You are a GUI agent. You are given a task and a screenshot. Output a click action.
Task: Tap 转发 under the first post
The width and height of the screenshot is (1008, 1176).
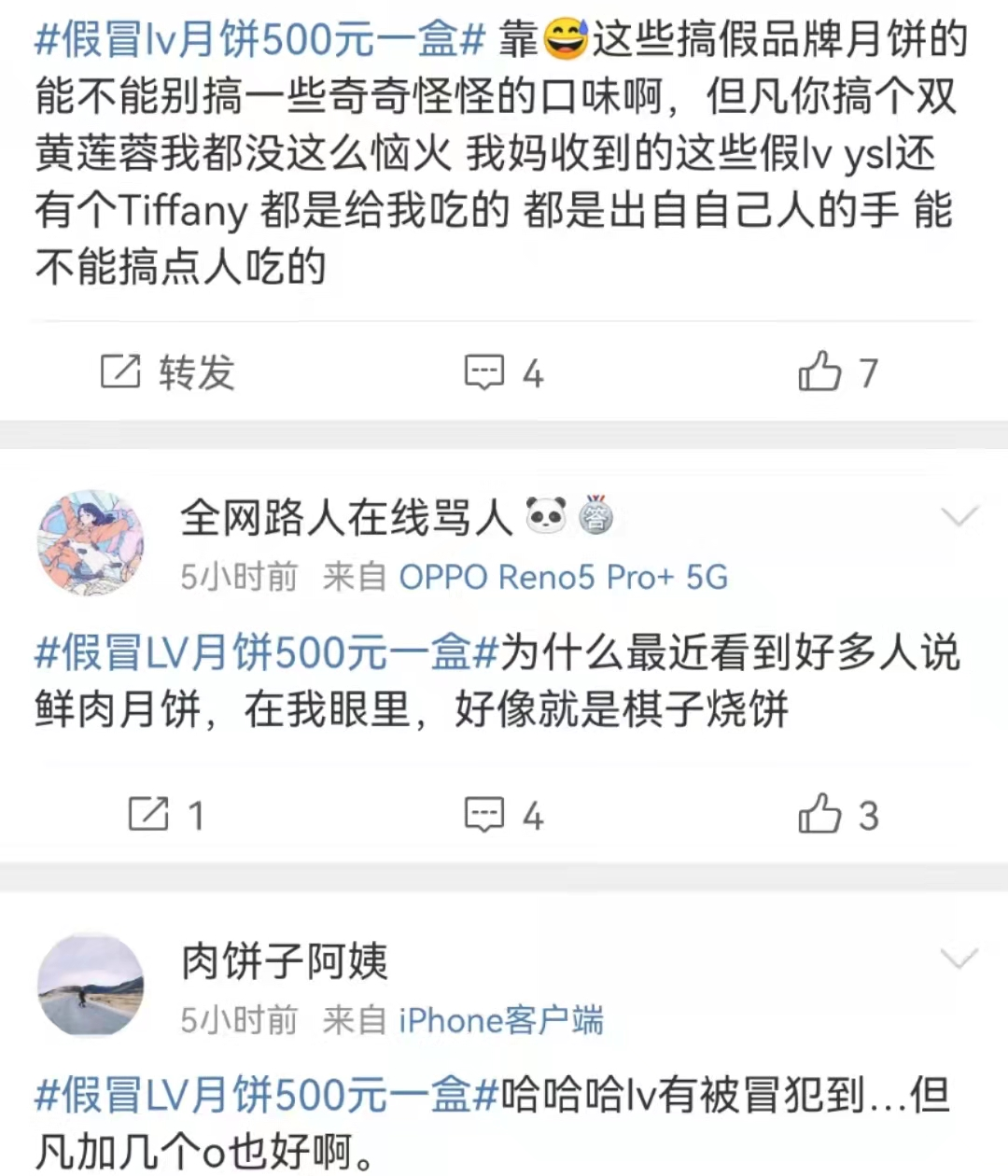pos(168,372)
